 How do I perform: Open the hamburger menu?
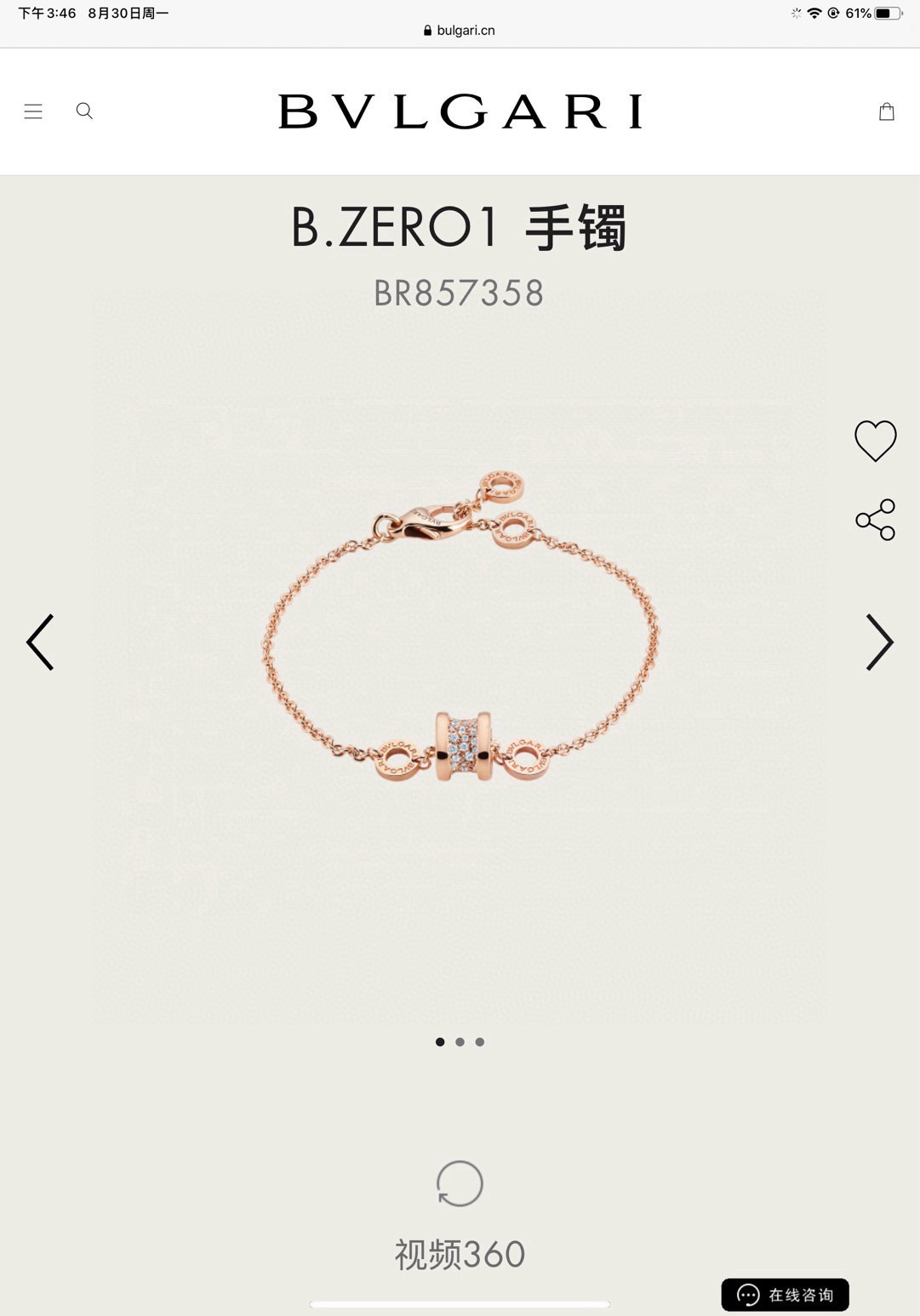coord(33,111)
